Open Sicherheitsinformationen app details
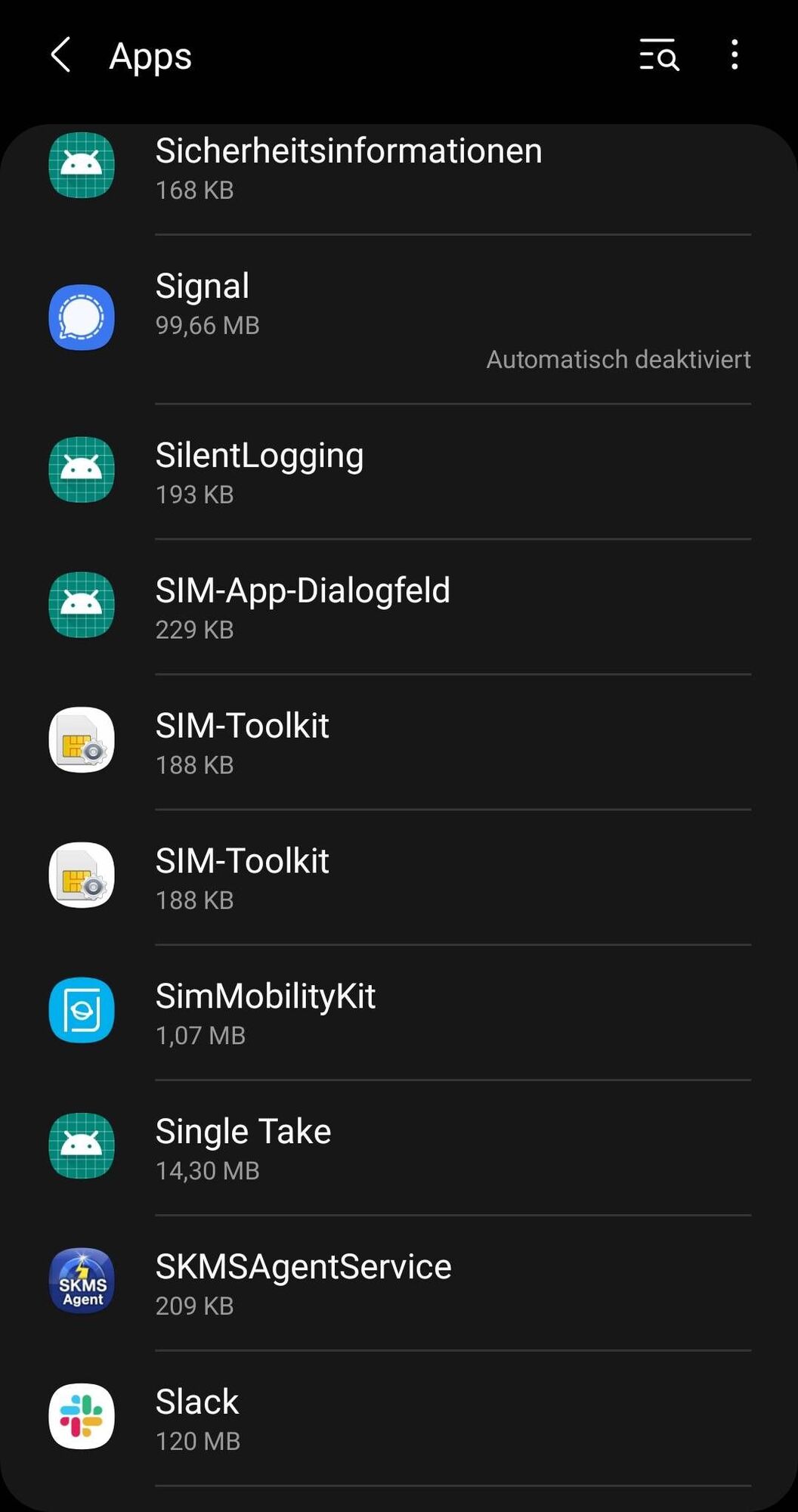 348,167
